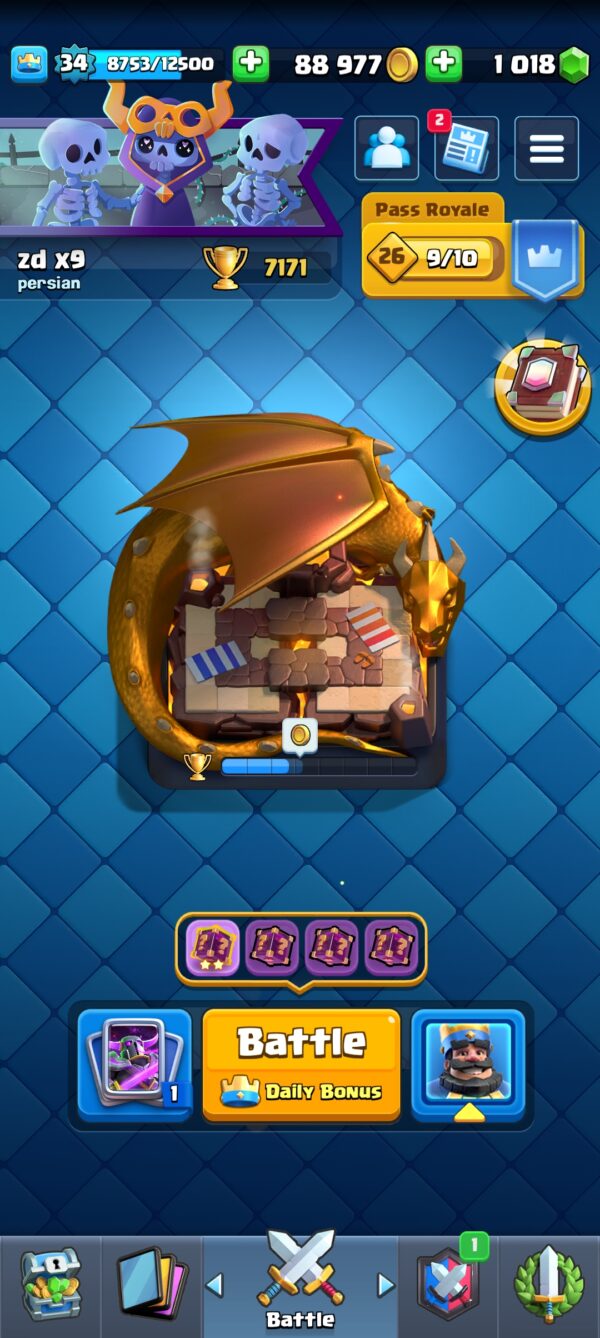Tap the King level 34 badge

tap(74, 64)
